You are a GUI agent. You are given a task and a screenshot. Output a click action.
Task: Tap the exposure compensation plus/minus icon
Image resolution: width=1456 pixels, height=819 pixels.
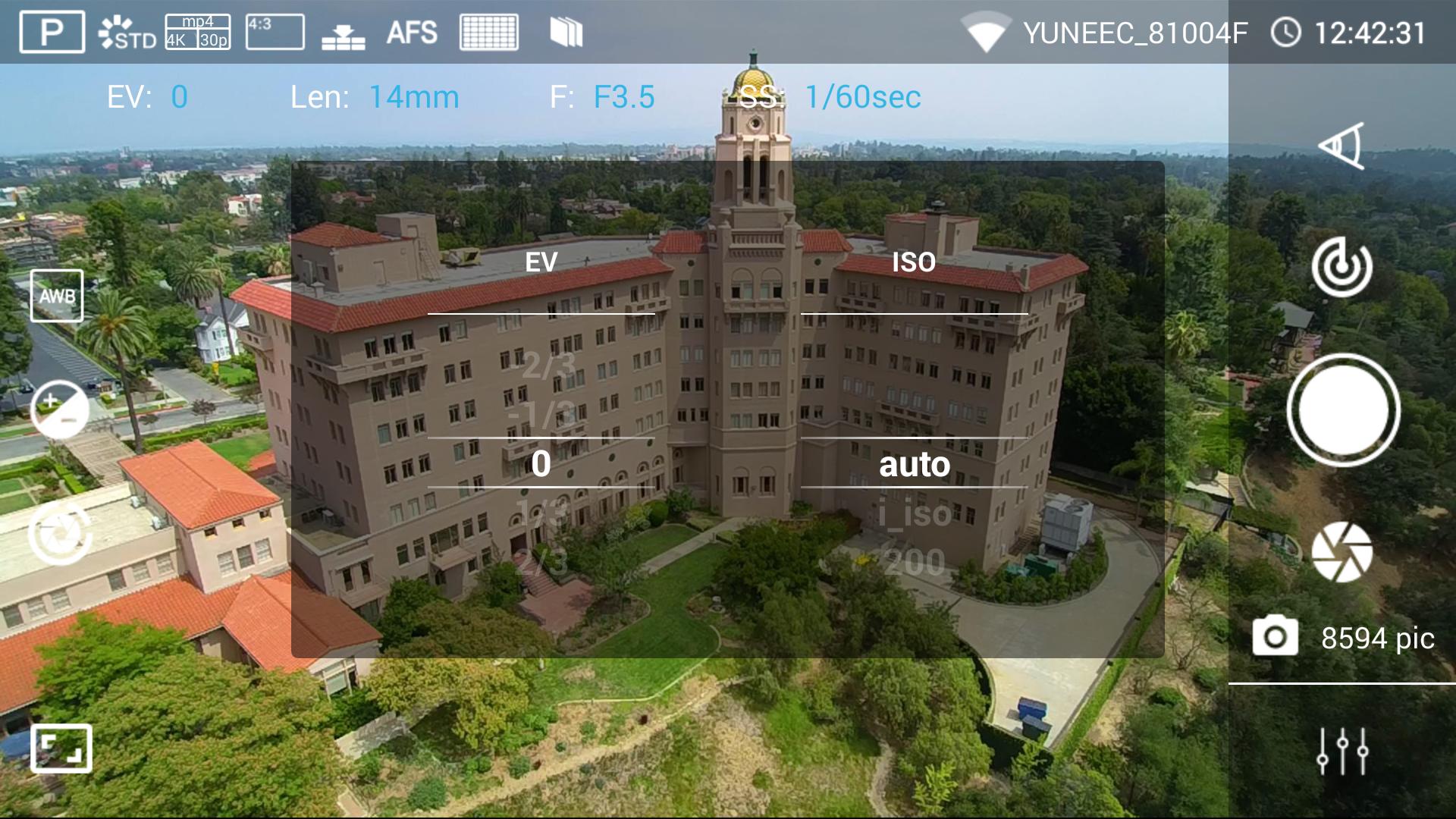coord(59,410)
